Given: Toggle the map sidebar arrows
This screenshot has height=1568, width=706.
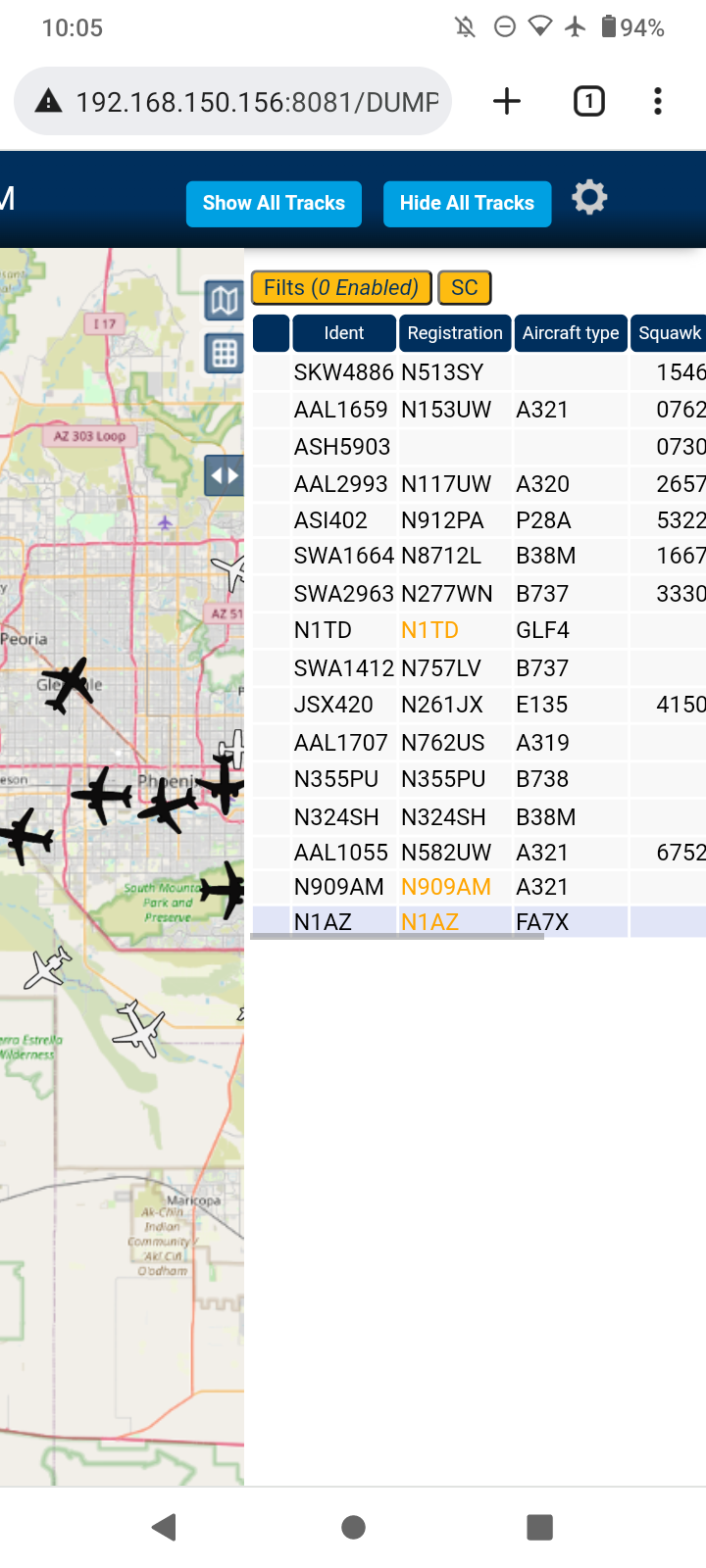Looking at the screenshot, I should [225, 476].
